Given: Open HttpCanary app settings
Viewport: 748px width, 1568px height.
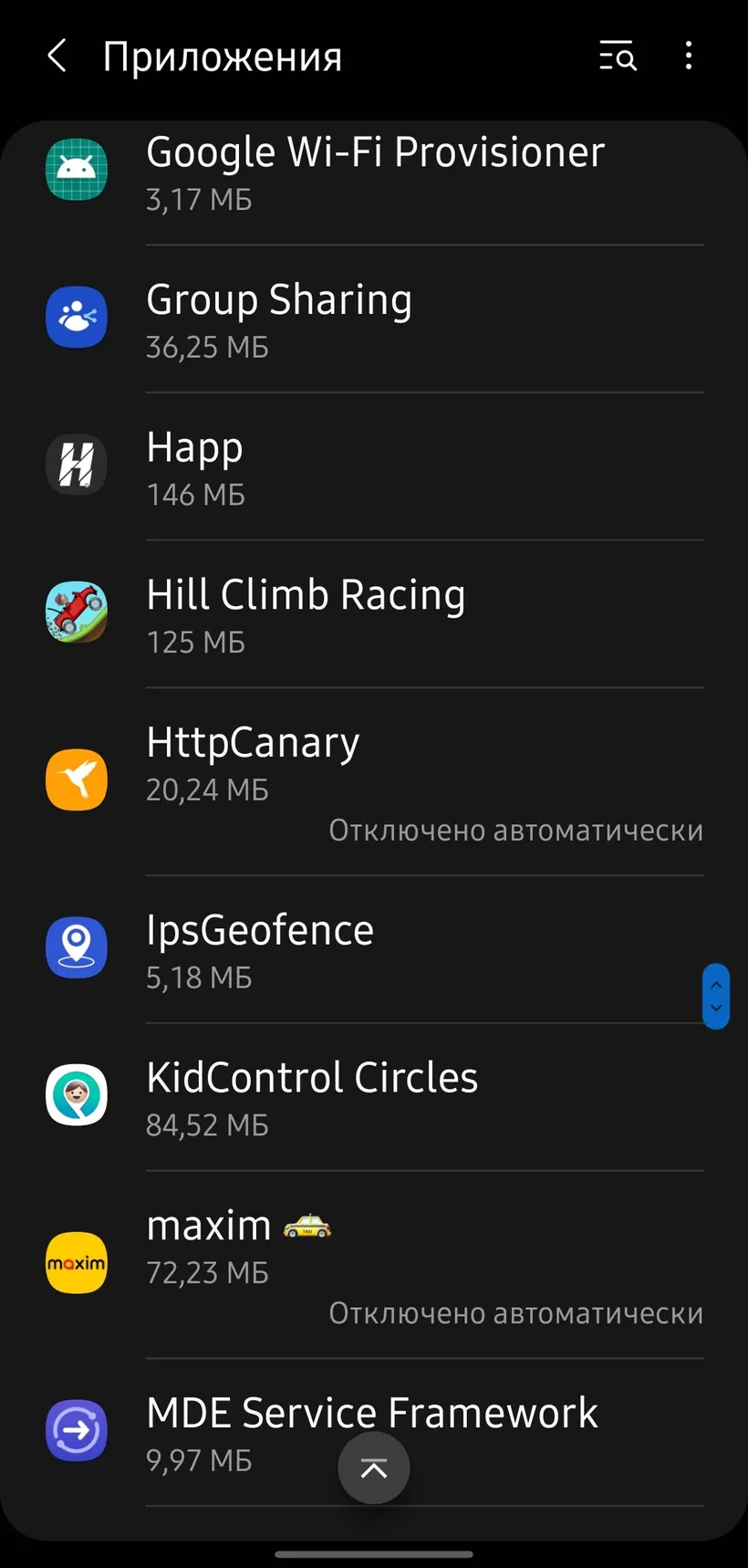Looking at the screenshot, I should coord(374,782).
